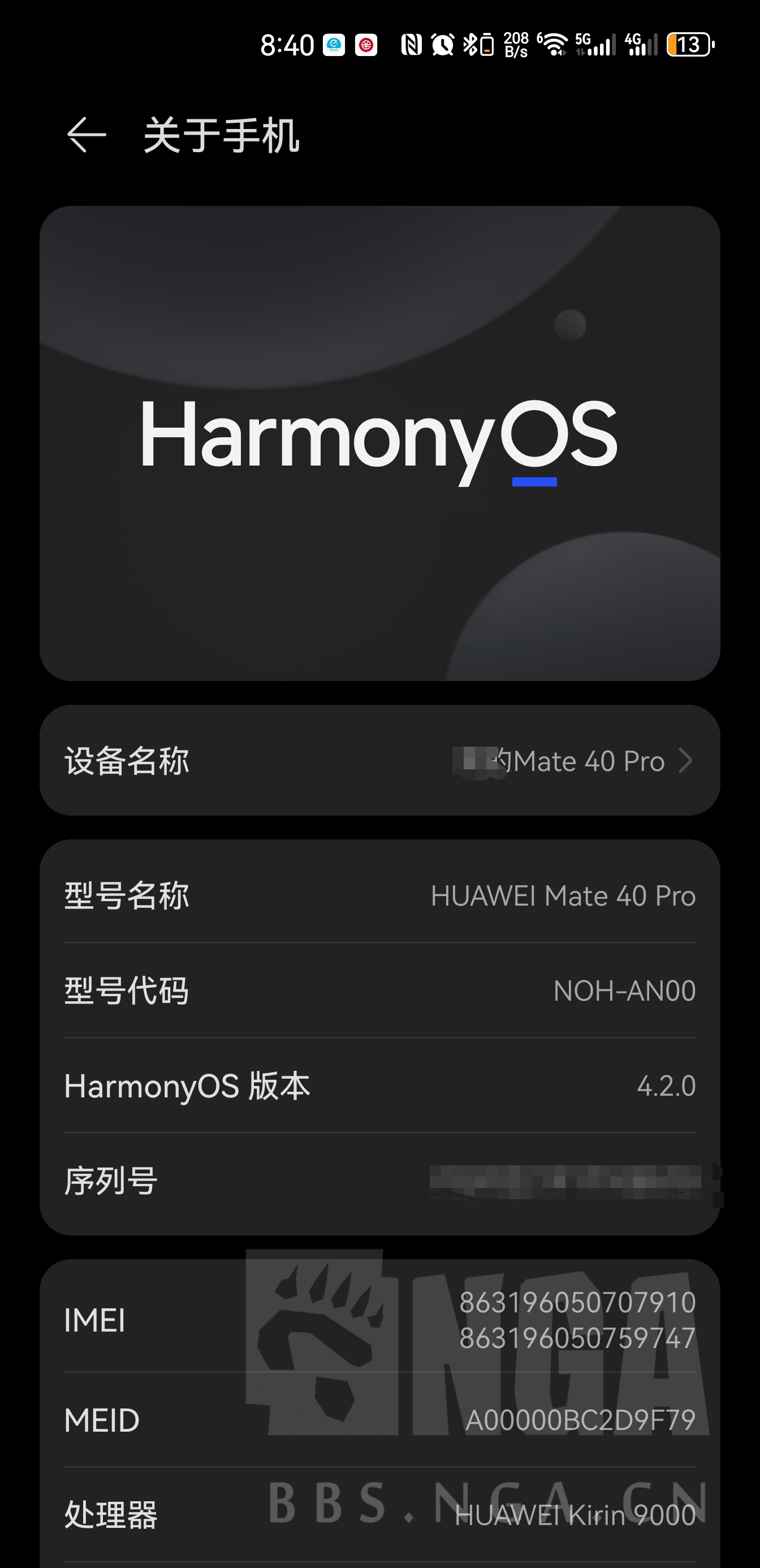The width and height of the screenshot is (760, 1568).
Task: Open device name editing via the chevron
Action: [x=687, y=761]
